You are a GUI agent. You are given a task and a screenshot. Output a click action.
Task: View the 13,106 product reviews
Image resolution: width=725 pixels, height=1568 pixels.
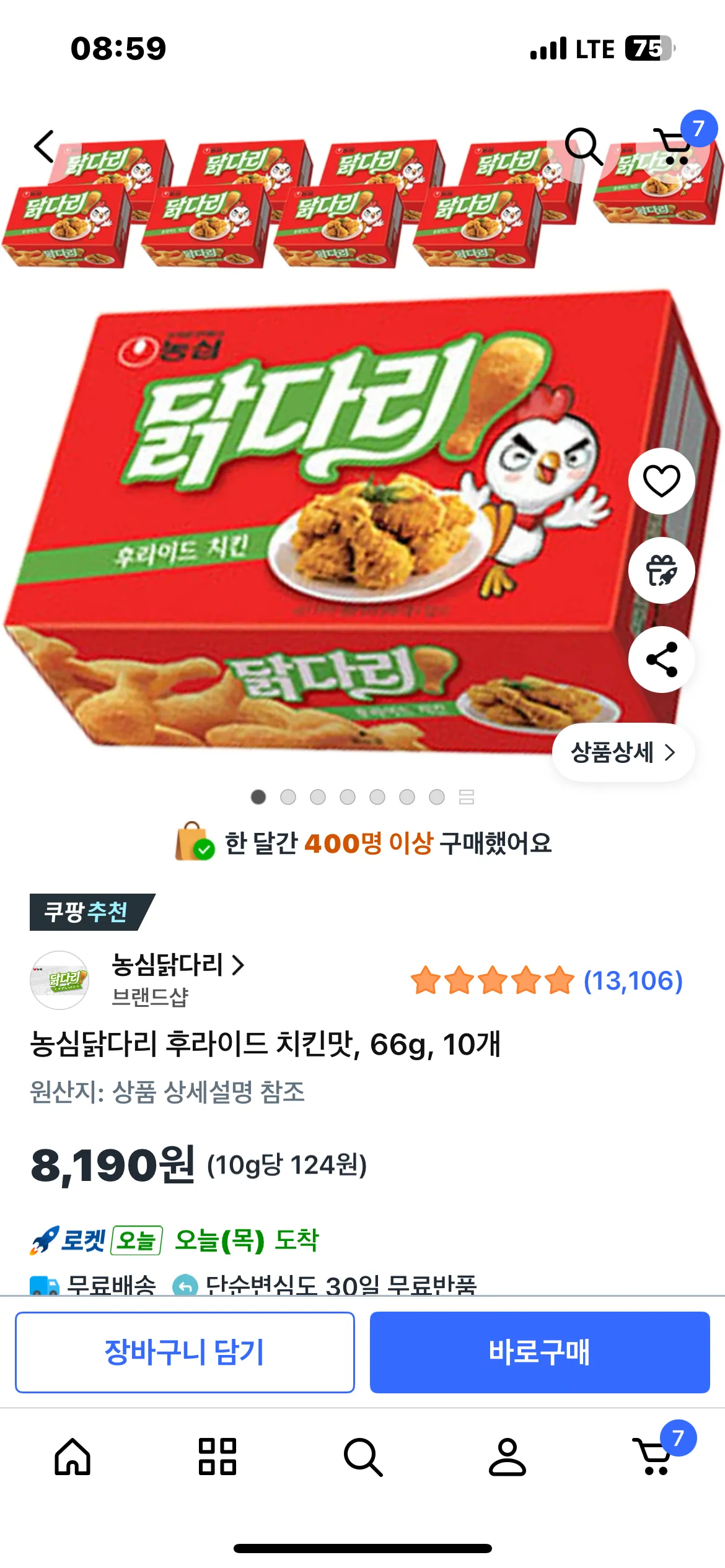click(632, 981)
